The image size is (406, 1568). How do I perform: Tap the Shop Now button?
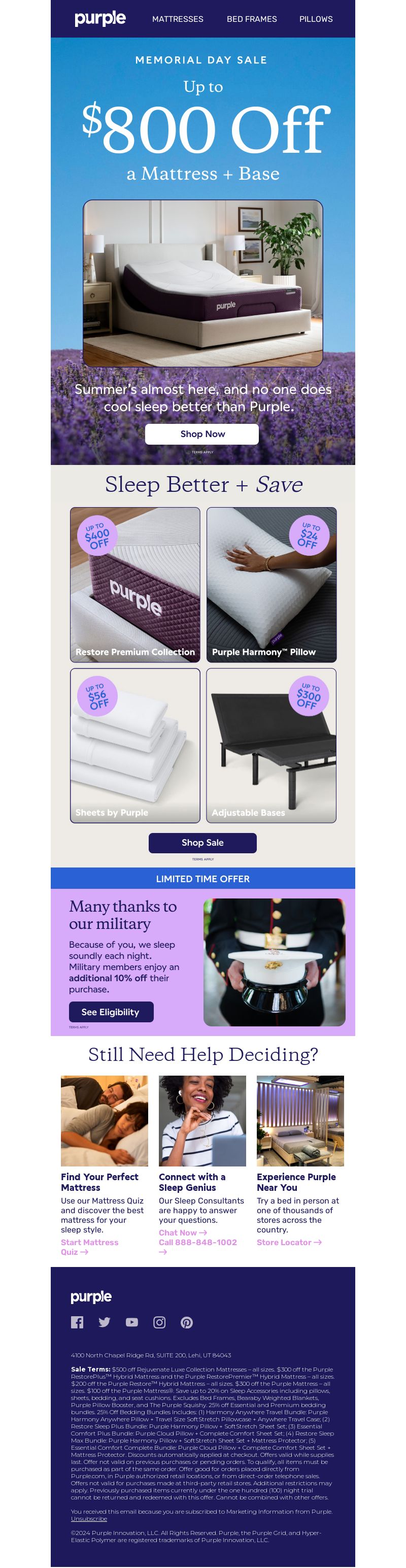(202, 434)
